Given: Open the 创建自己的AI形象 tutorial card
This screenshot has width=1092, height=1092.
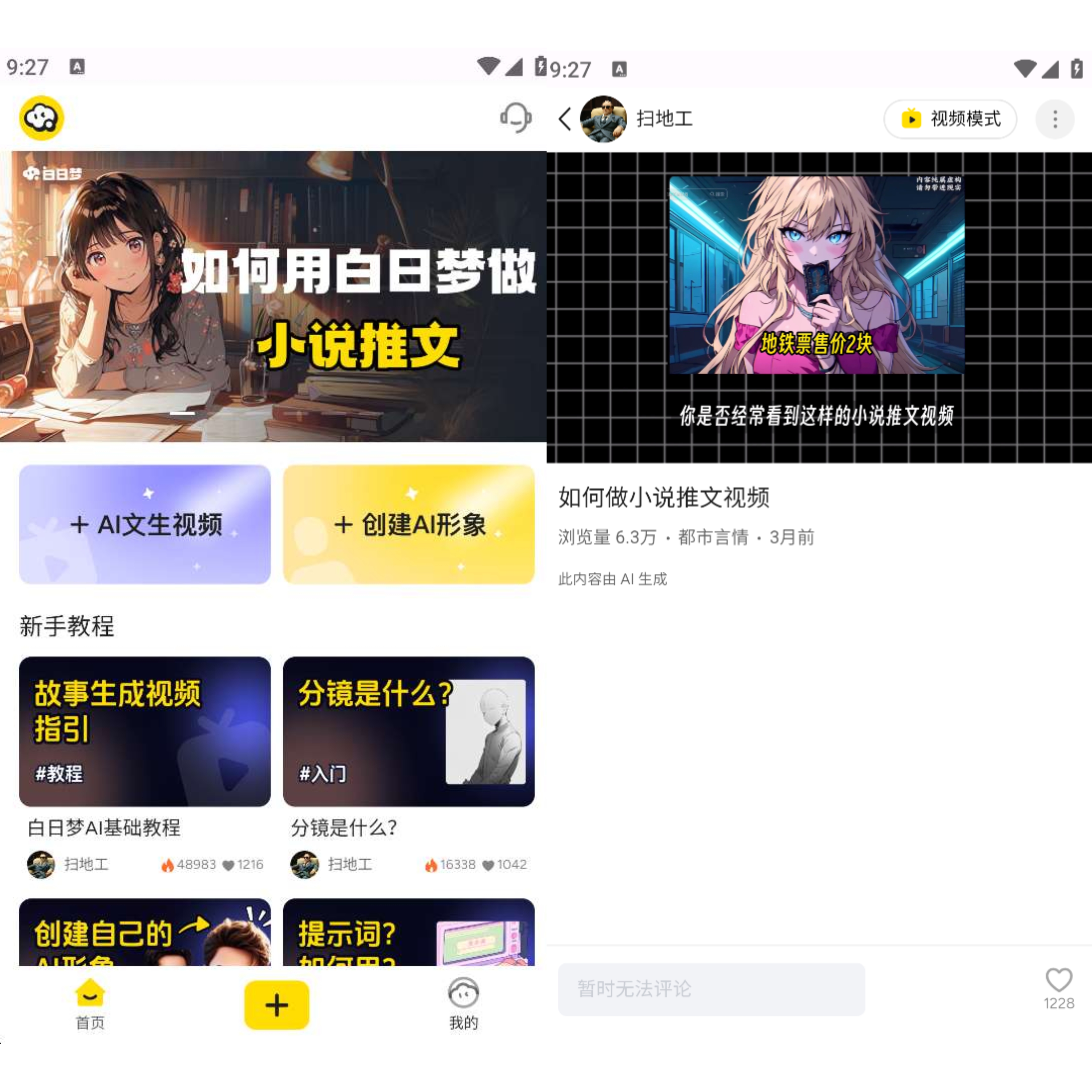Looking at the screenshot, I should tap(145, 933).
